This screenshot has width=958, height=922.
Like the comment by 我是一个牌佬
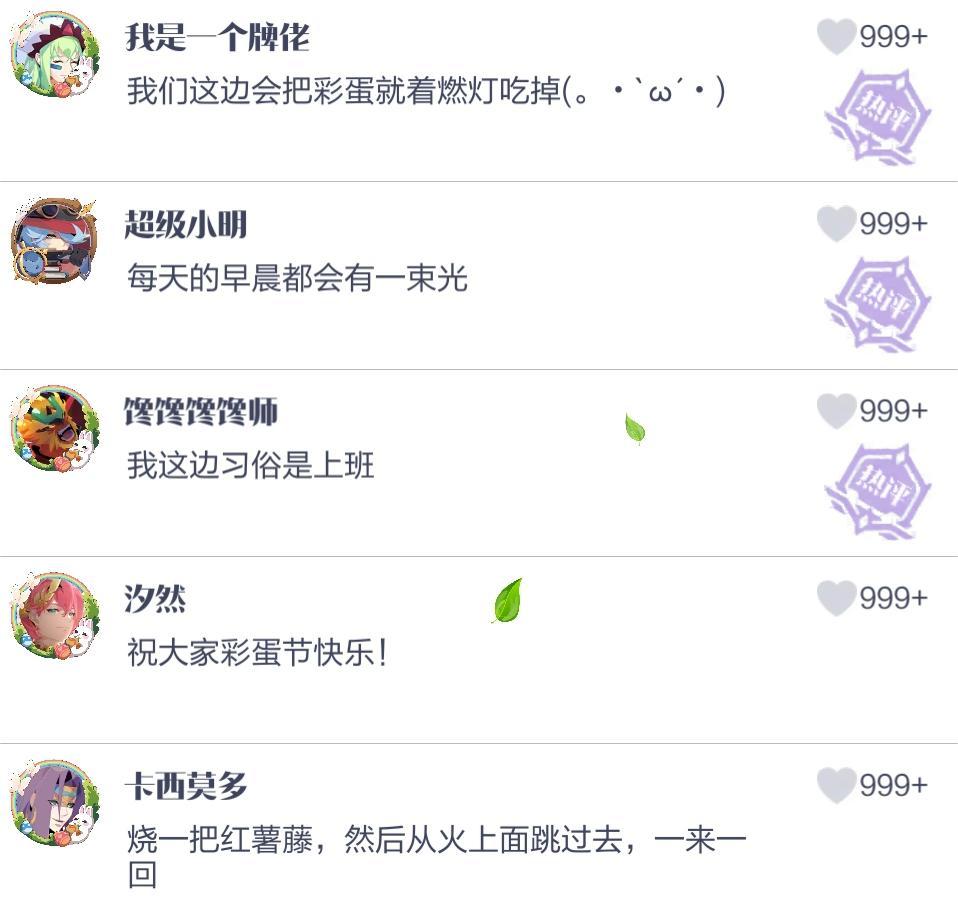(x=836, y=37)
